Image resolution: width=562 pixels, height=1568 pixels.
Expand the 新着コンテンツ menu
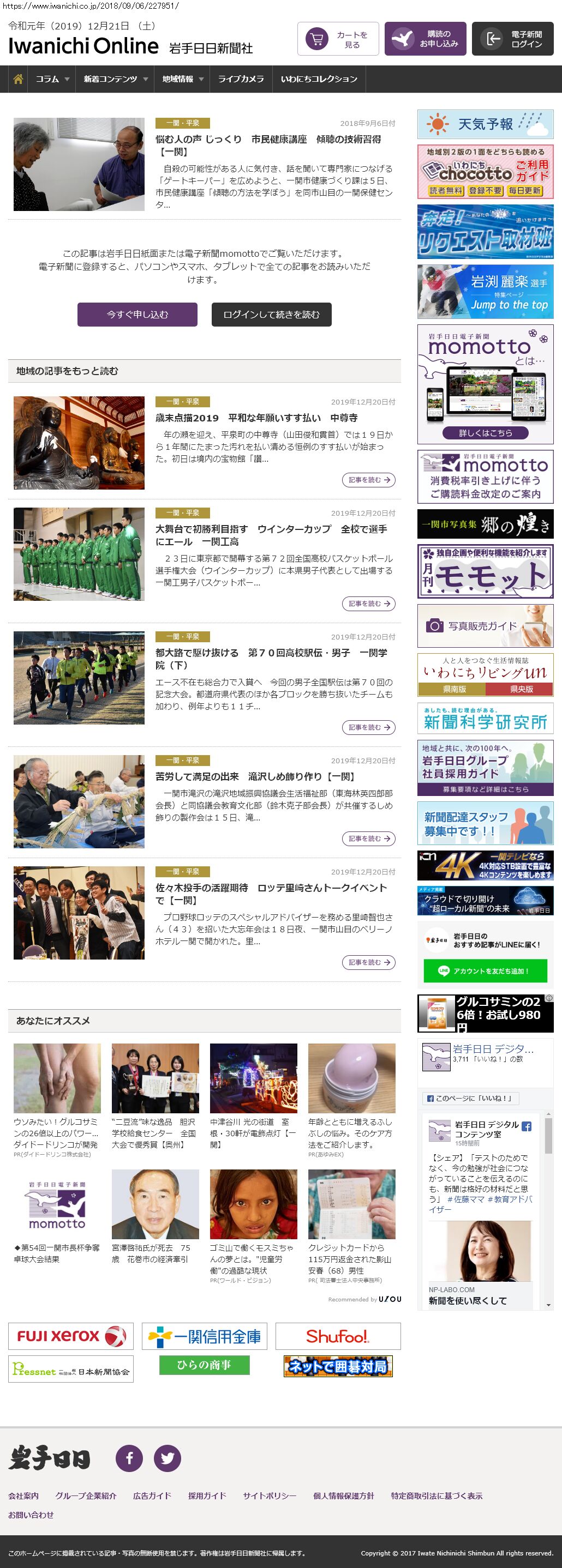tap(115, 79)
